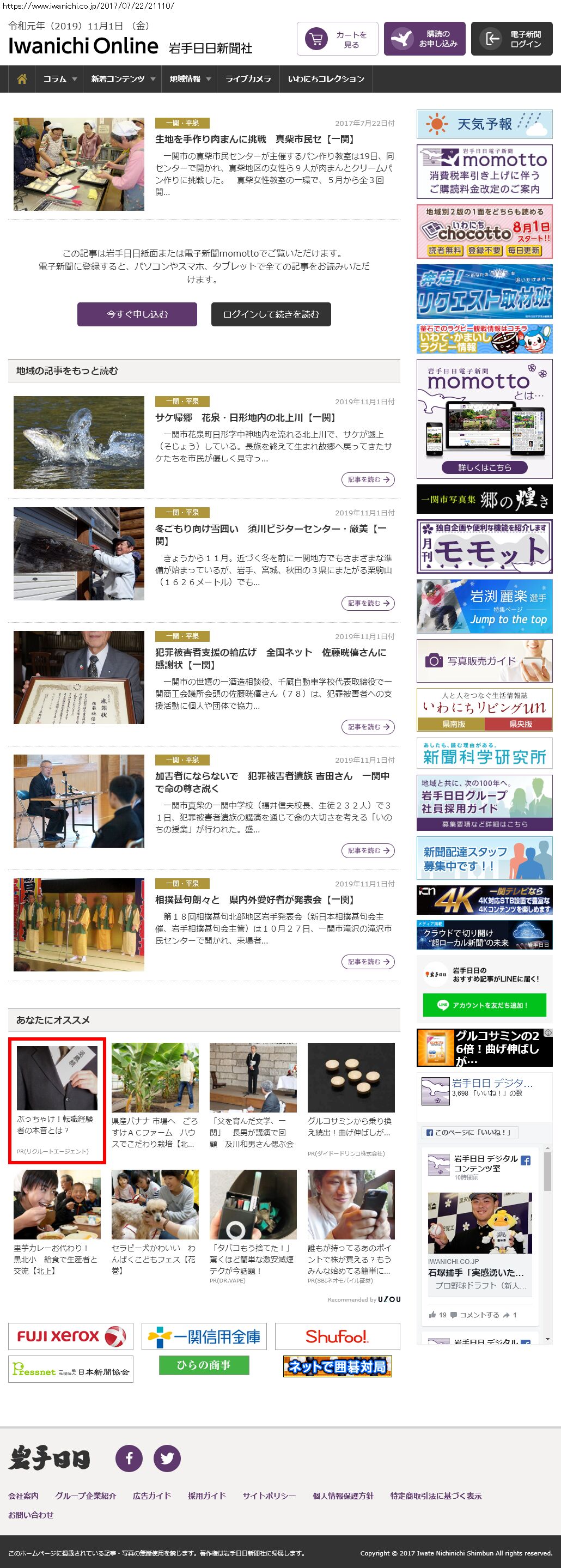Go to いわにちコレクション
Viewport: 561px width, 1568px height.
(x=326, y=79)
